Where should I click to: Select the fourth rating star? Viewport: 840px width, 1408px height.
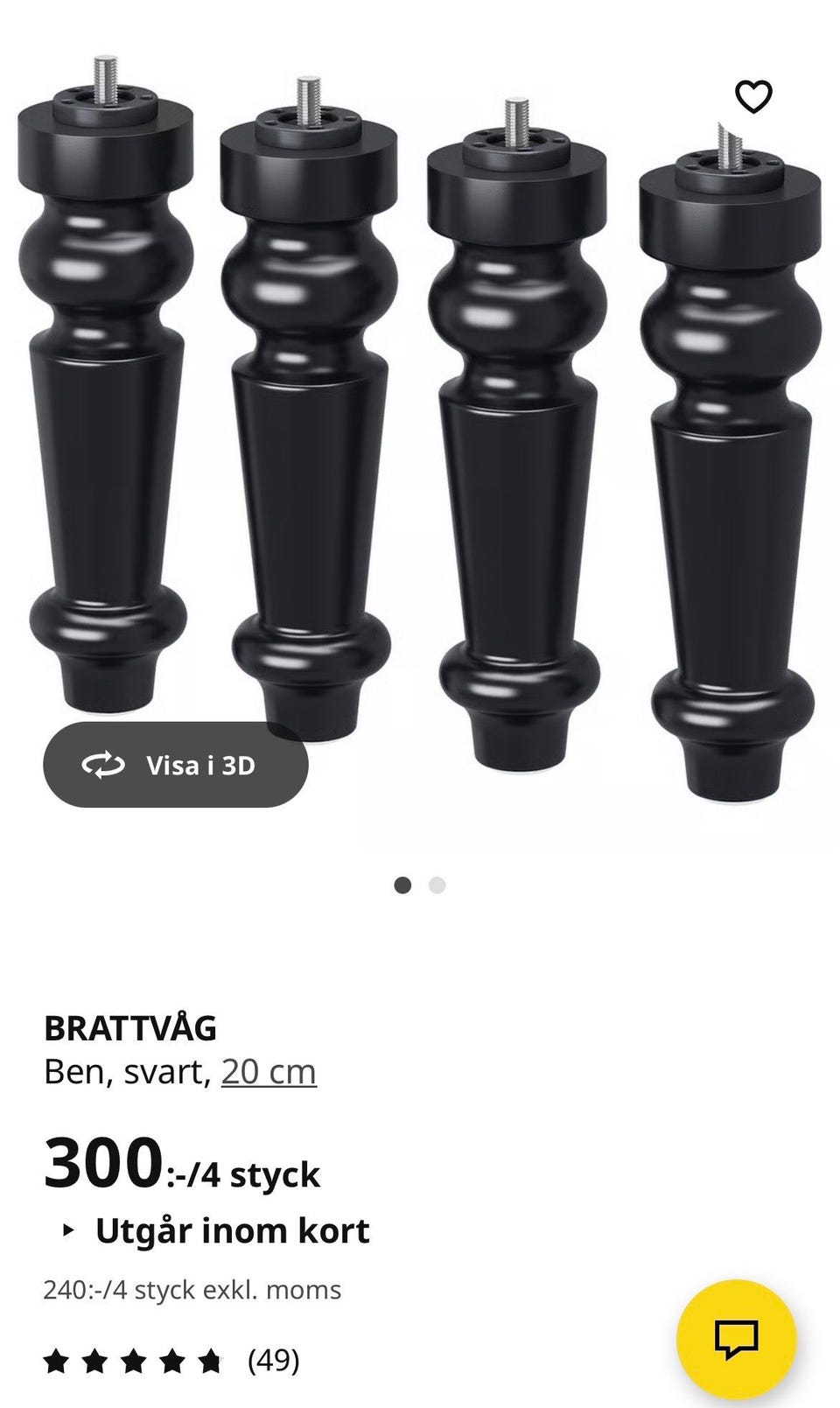pyautogui.click(x=171, y=1362)
